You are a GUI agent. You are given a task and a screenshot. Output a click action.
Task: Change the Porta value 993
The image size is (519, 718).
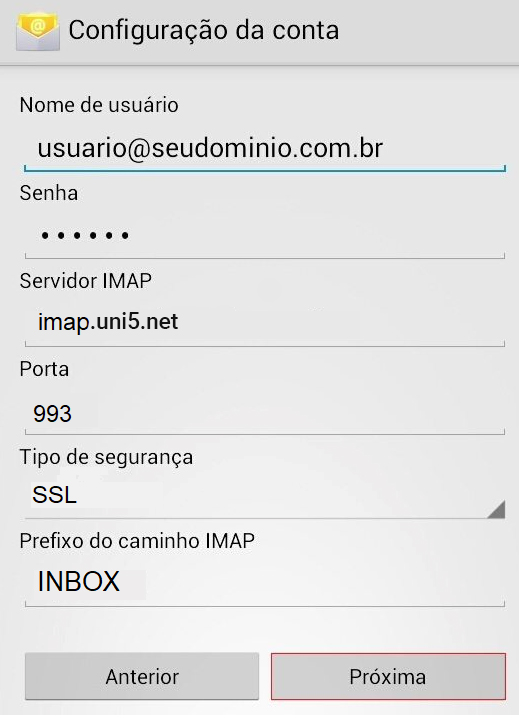tap(265, 413)
